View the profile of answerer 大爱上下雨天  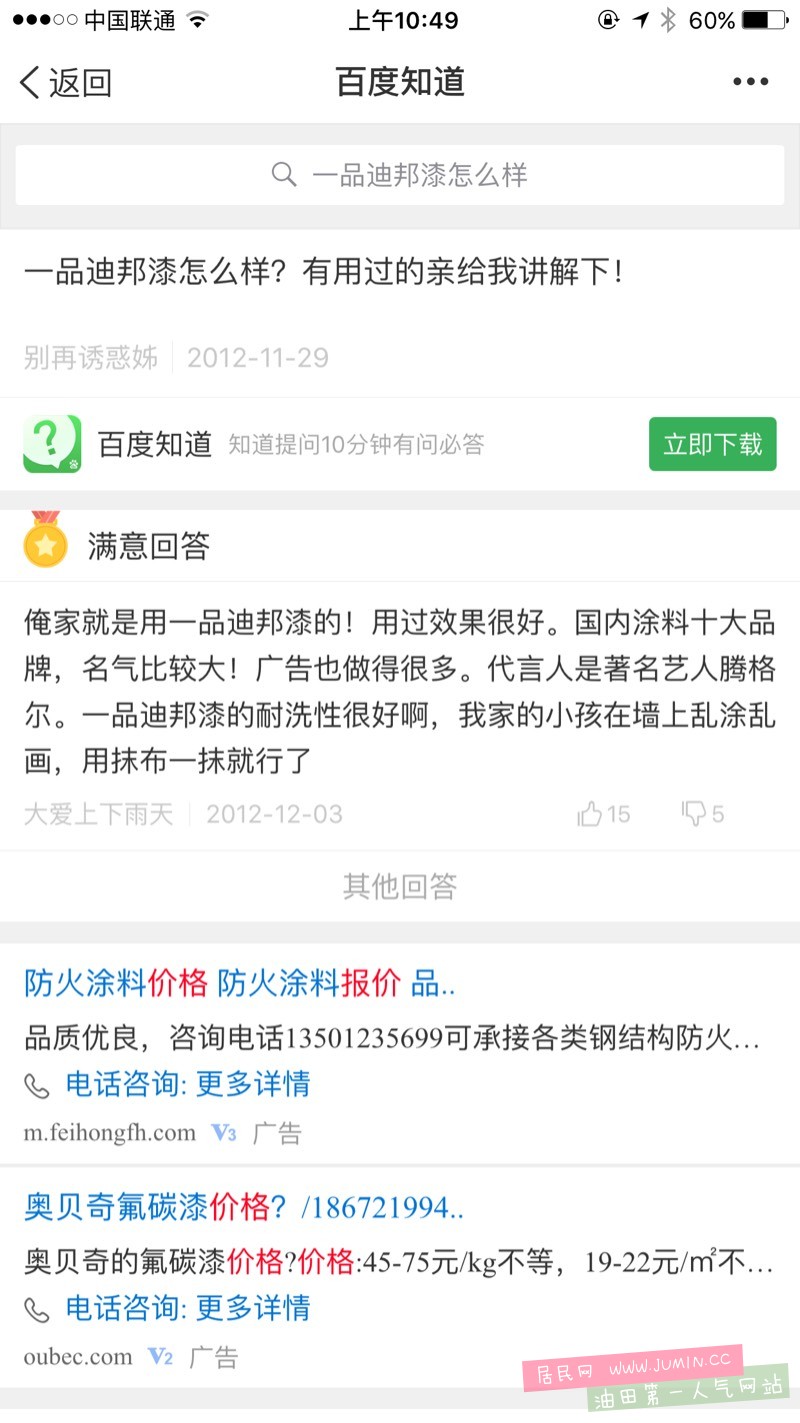[x=99, y=814]
